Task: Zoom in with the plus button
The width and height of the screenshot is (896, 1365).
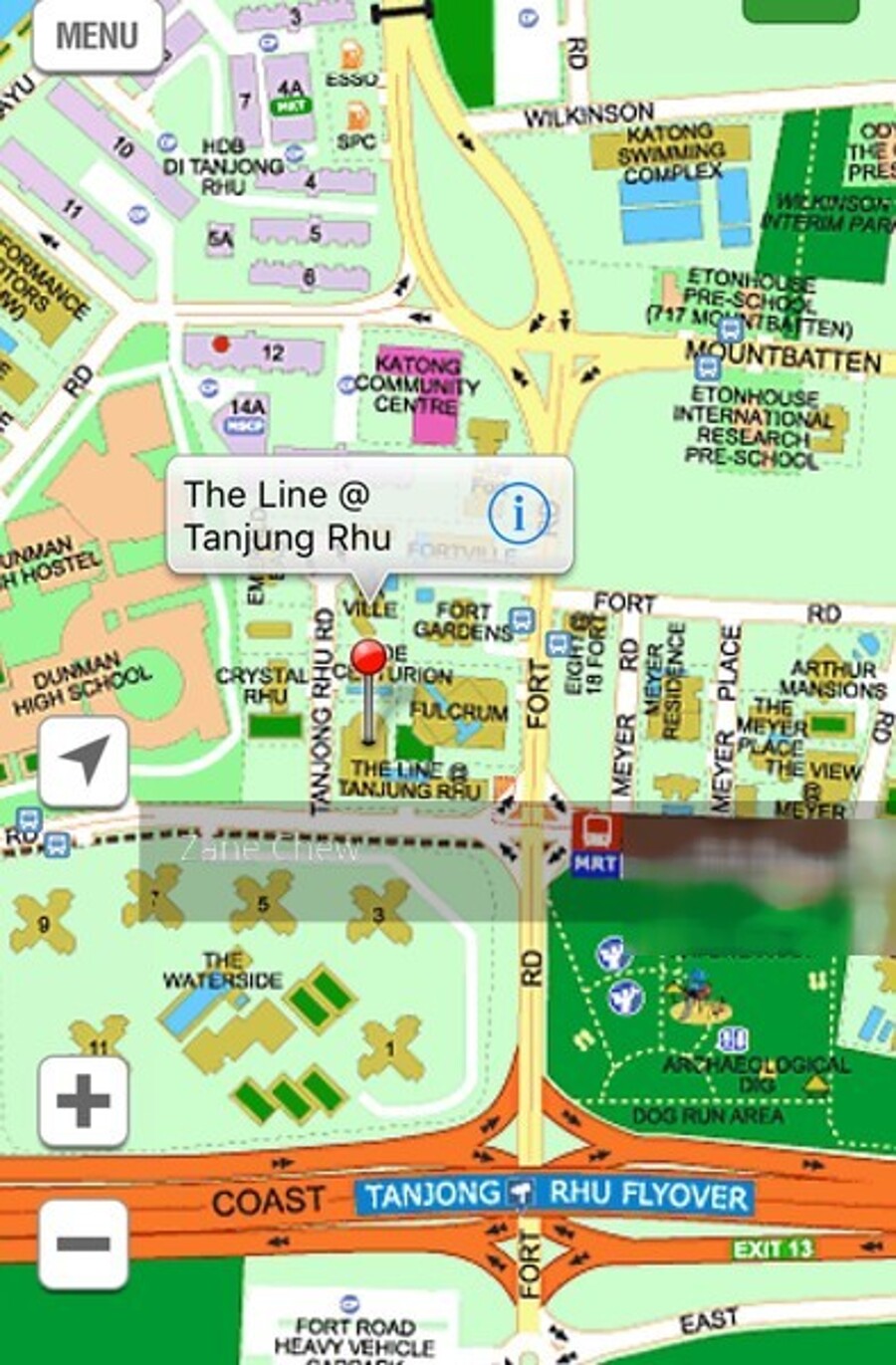Action: pyautogui.click(x=84, y=1101)
